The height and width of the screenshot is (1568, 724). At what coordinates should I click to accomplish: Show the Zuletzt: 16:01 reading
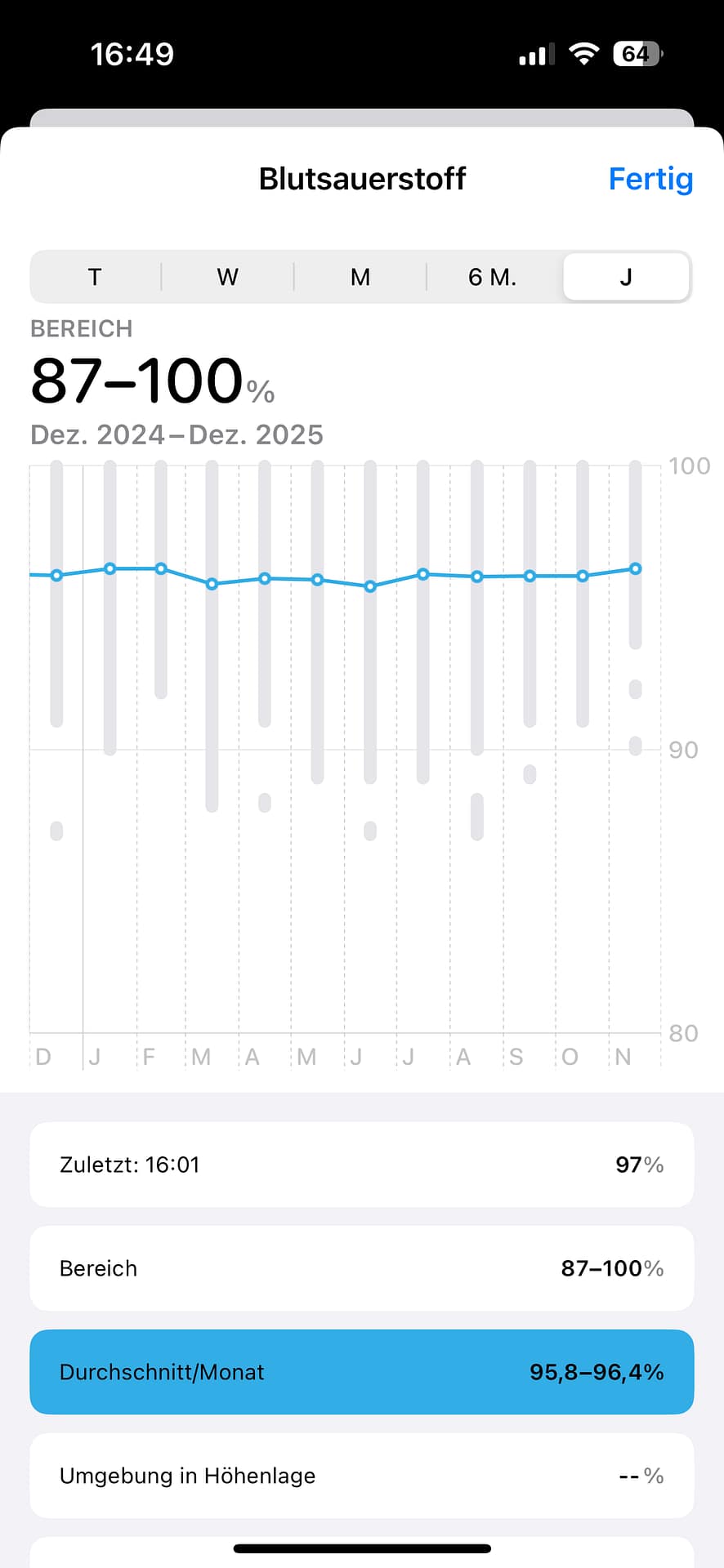pos(361,1165)
